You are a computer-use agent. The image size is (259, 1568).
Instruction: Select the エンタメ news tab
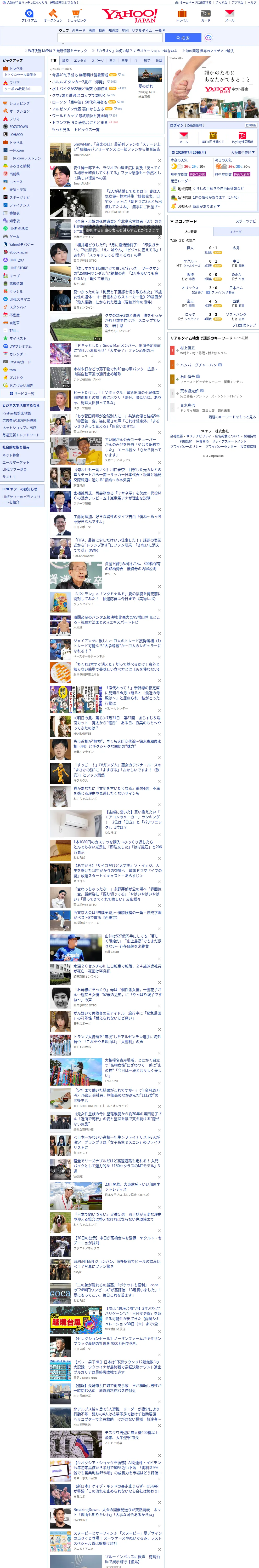point(80,61)
